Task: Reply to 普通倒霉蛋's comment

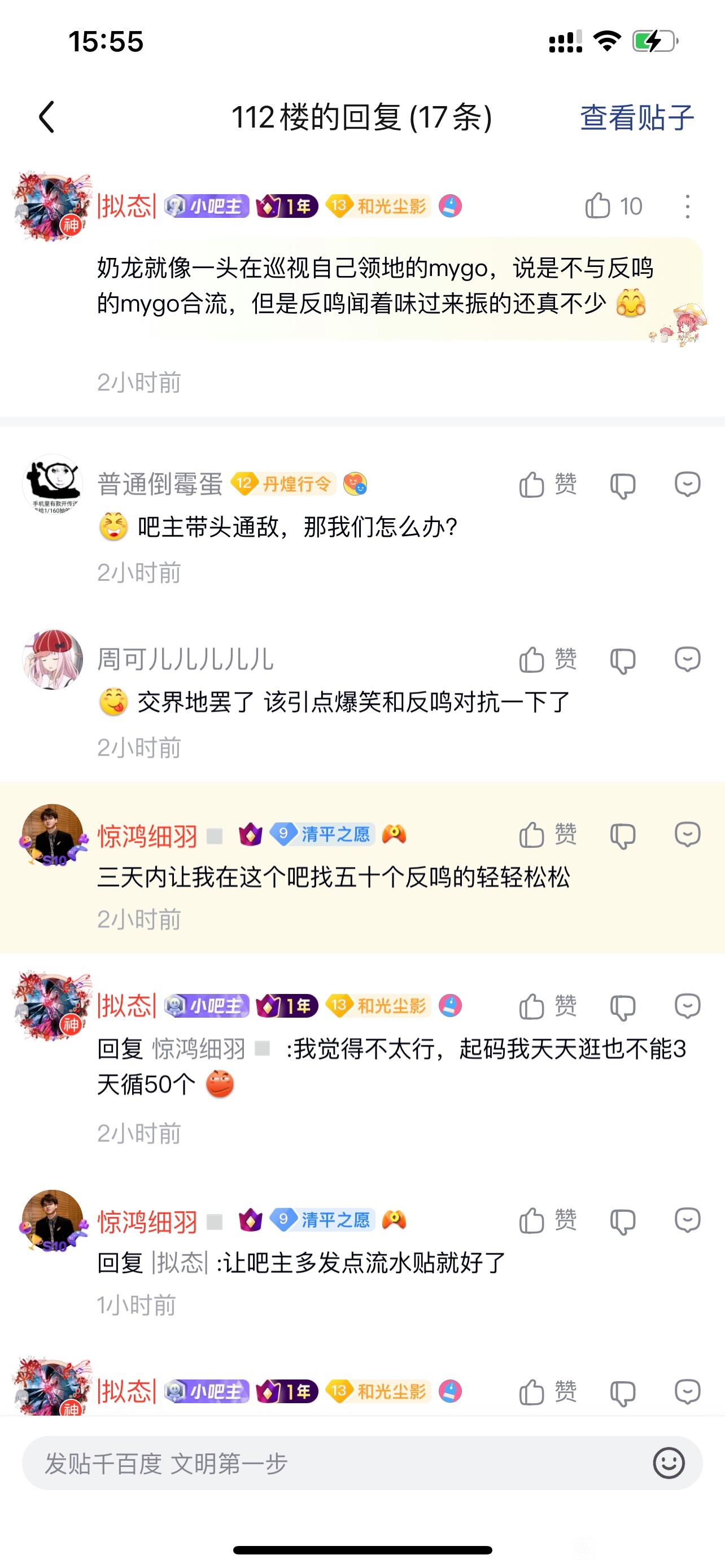Action: coord(687,484)
